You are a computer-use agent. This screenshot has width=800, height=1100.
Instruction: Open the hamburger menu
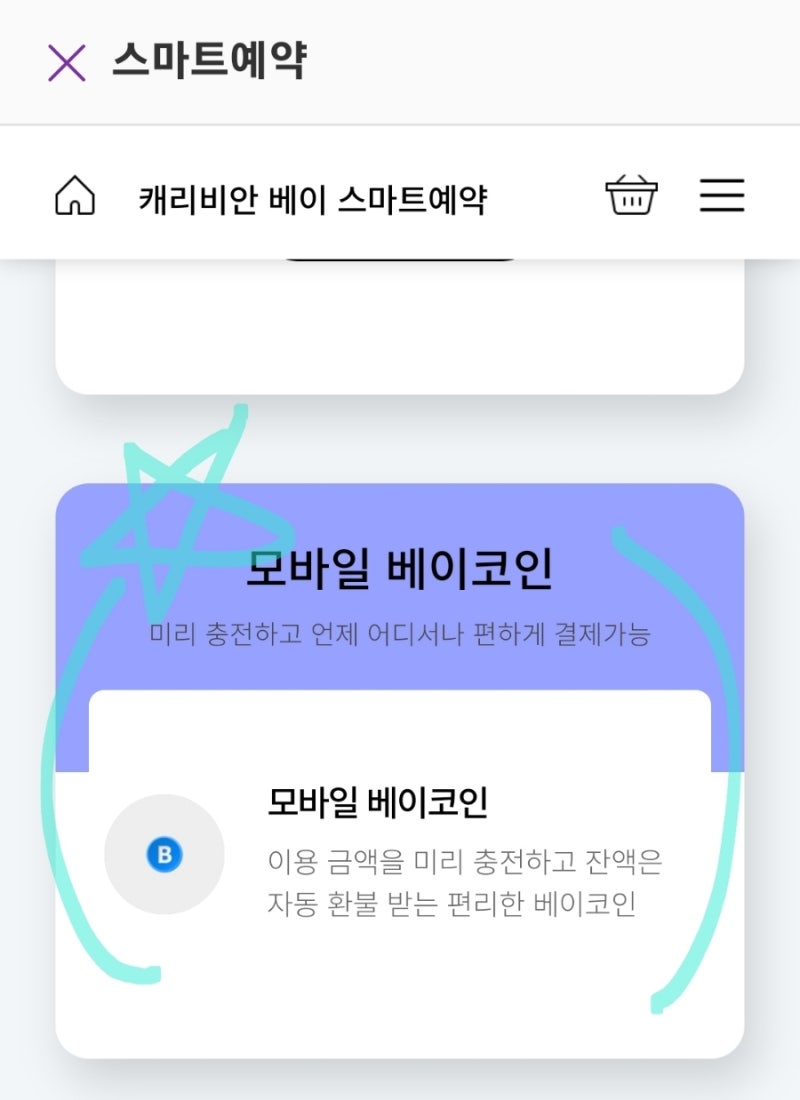pyautogui.click(x=721, y=197)
